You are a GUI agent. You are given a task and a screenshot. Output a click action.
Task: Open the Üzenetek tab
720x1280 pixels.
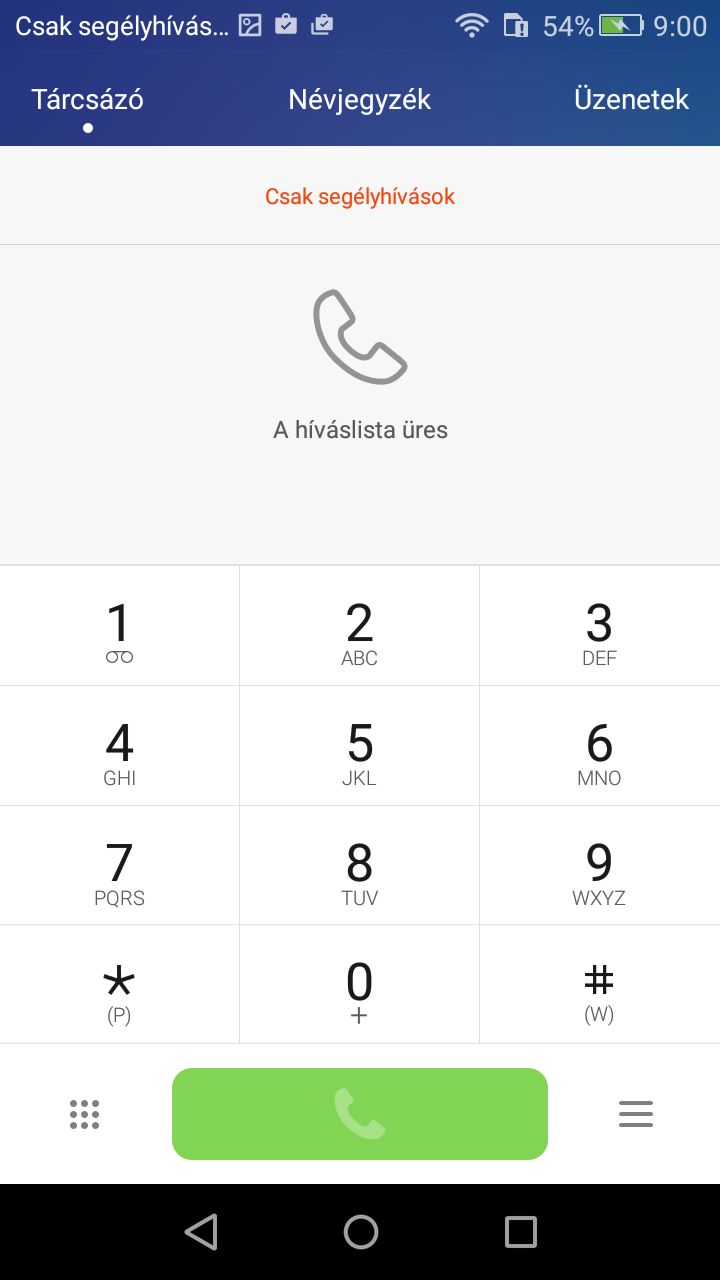pyautogui.click(x=631, y=100)
